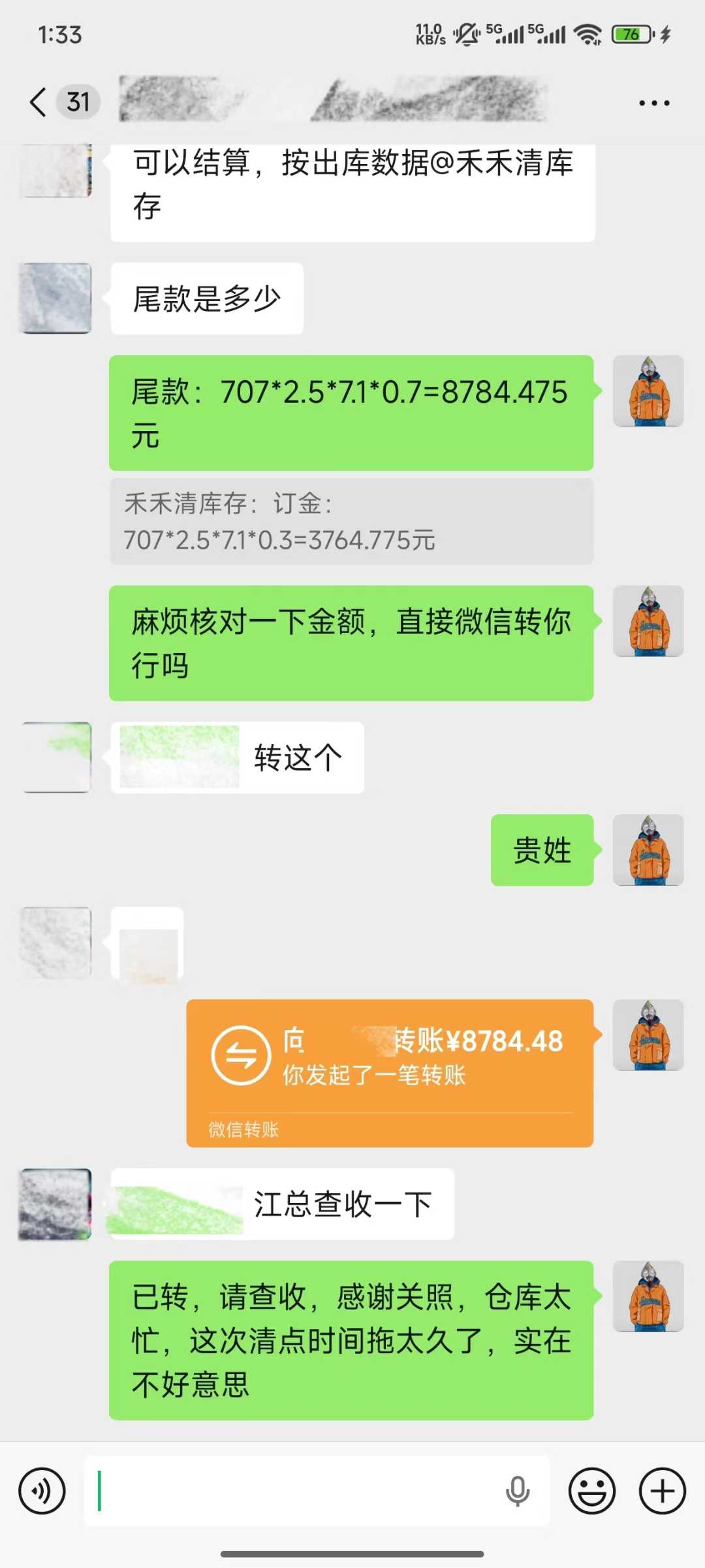Select the 贵姓 message bubble
The image size is (705, 1568).
coord(540,850)
